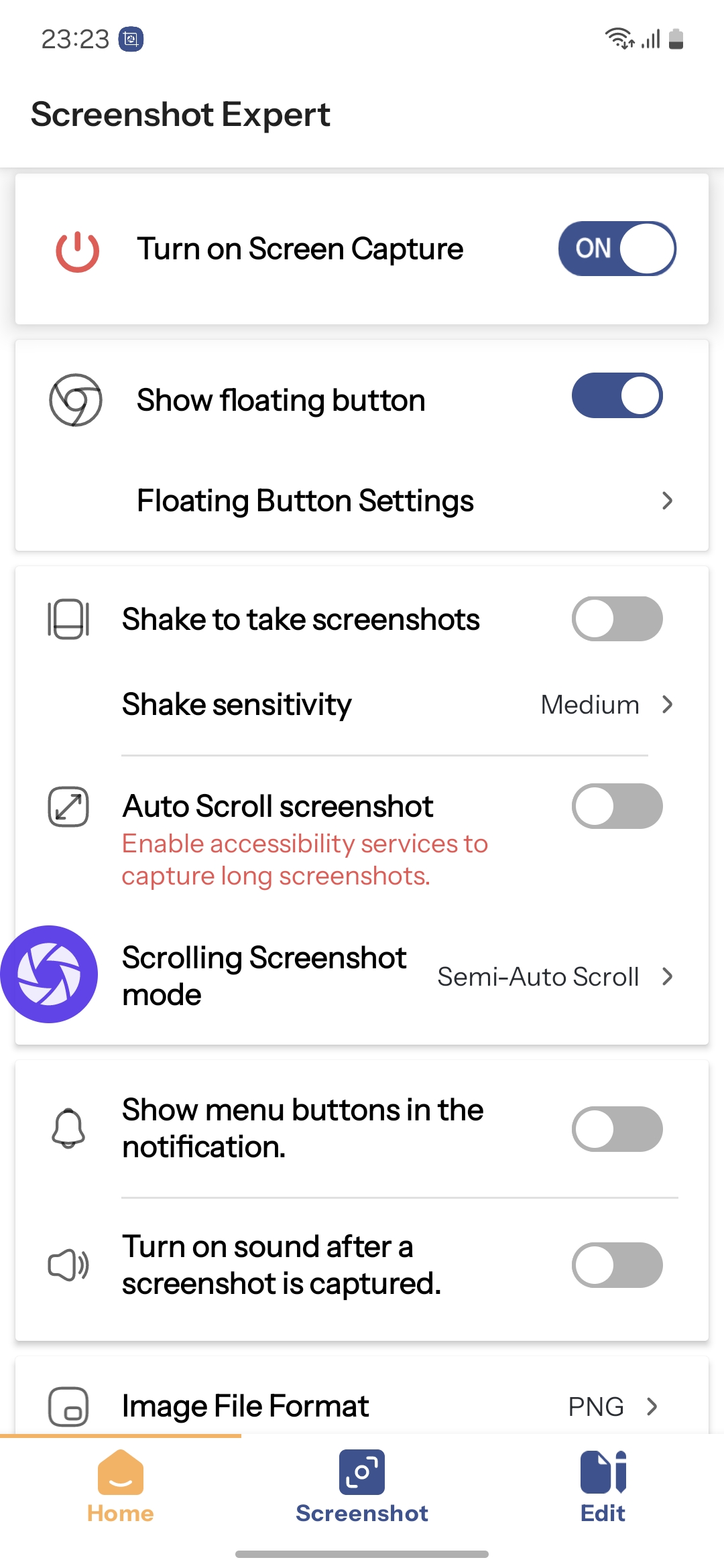Open Floating Button Settings
The image size is (724, 1568).
(x=402, y=501)
